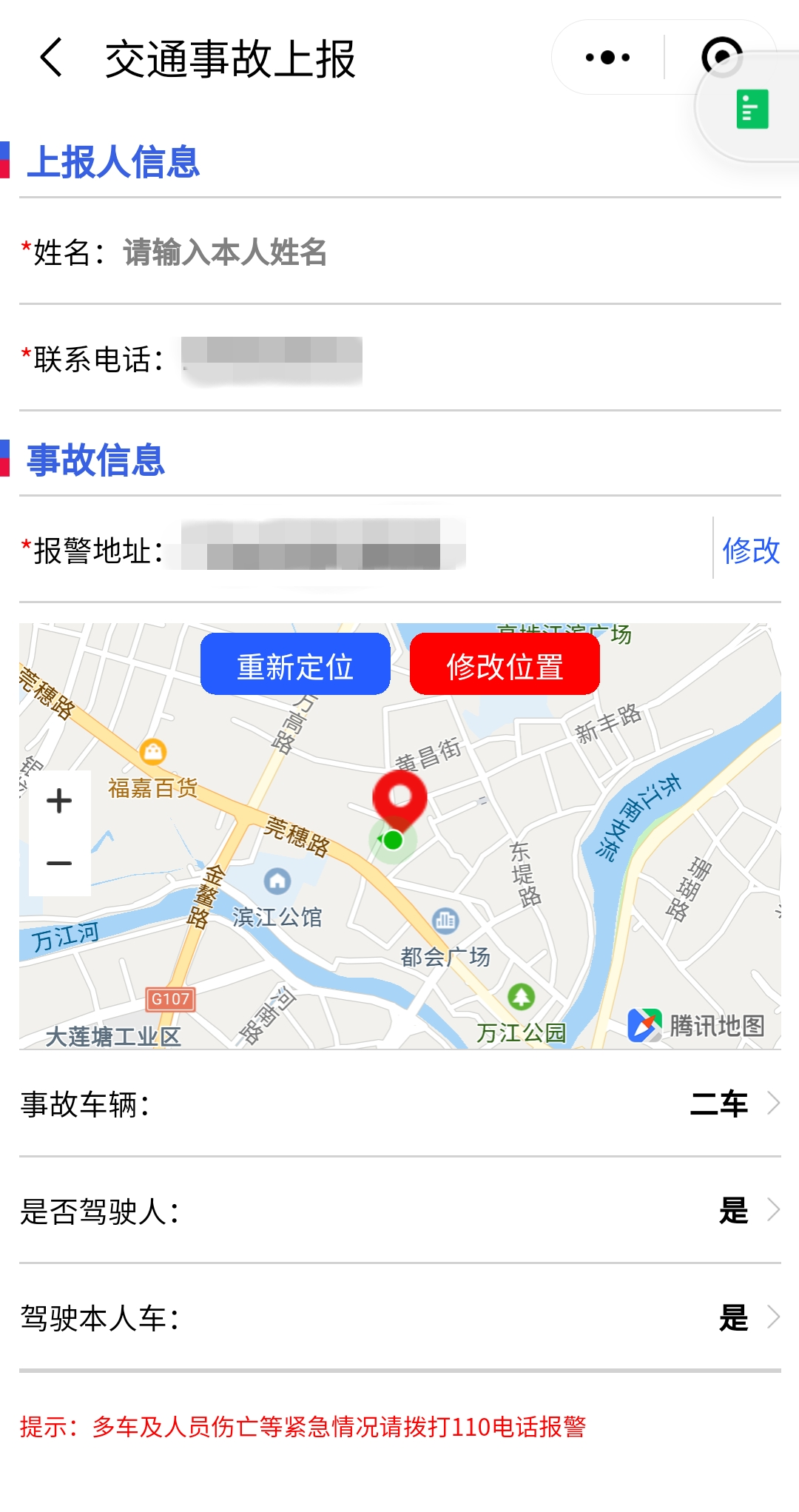Zoom in on the map
Viewport: 799px width, 1512px height.
pos(59,802)
